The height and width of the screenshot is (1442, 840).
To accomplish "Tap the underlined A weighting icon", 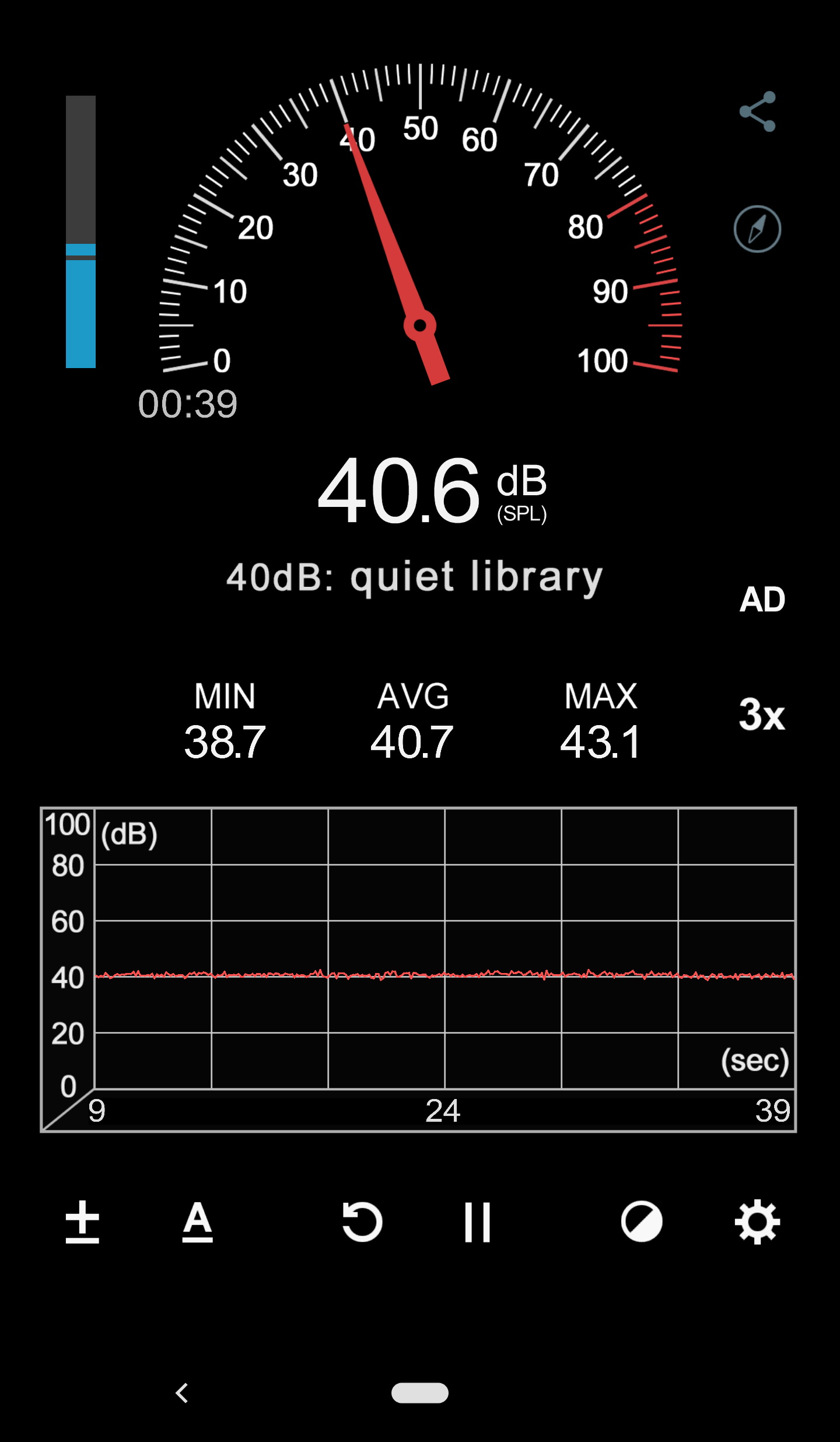I will coord(198,1222).
